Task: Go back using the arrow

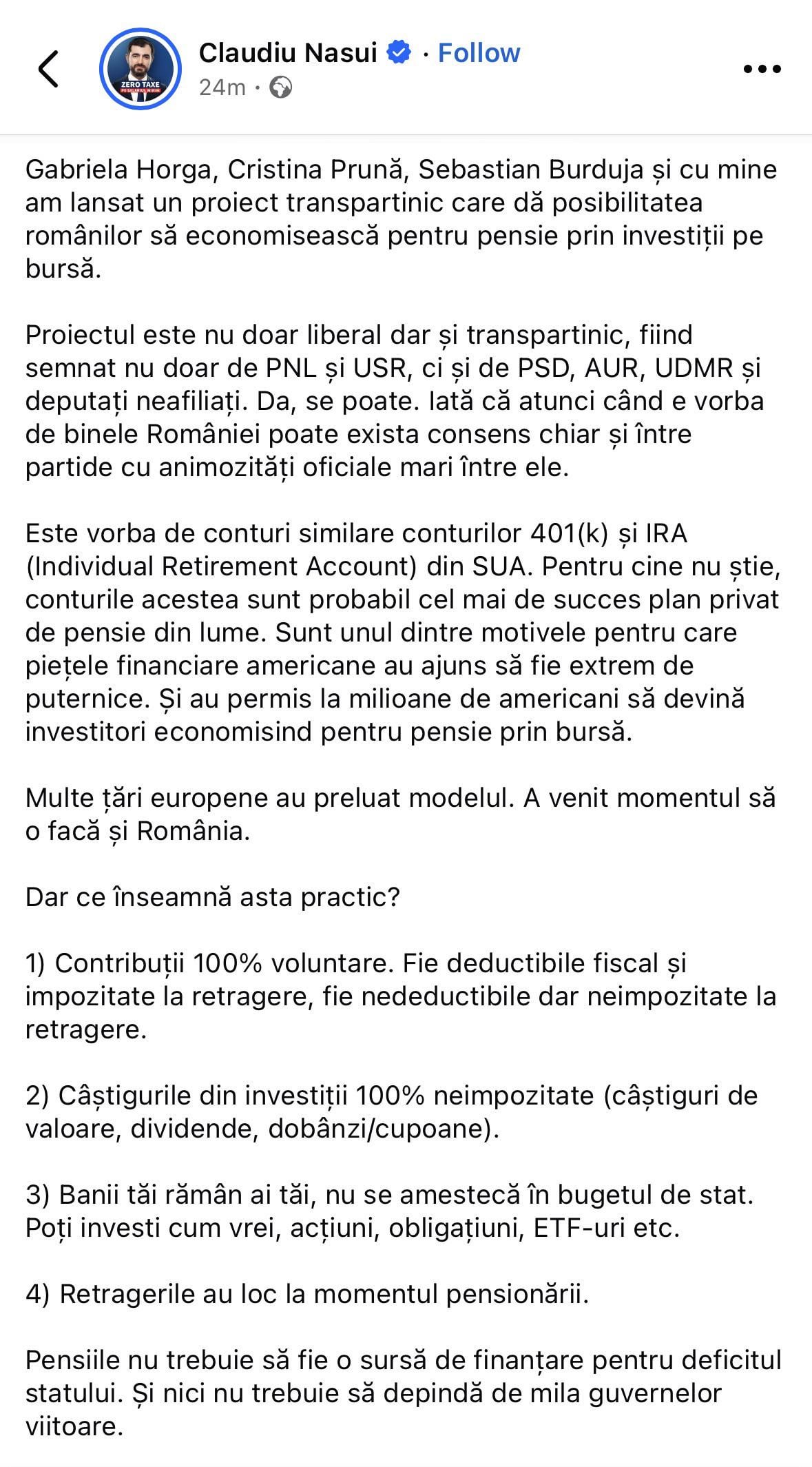Action: pos(48,69)
